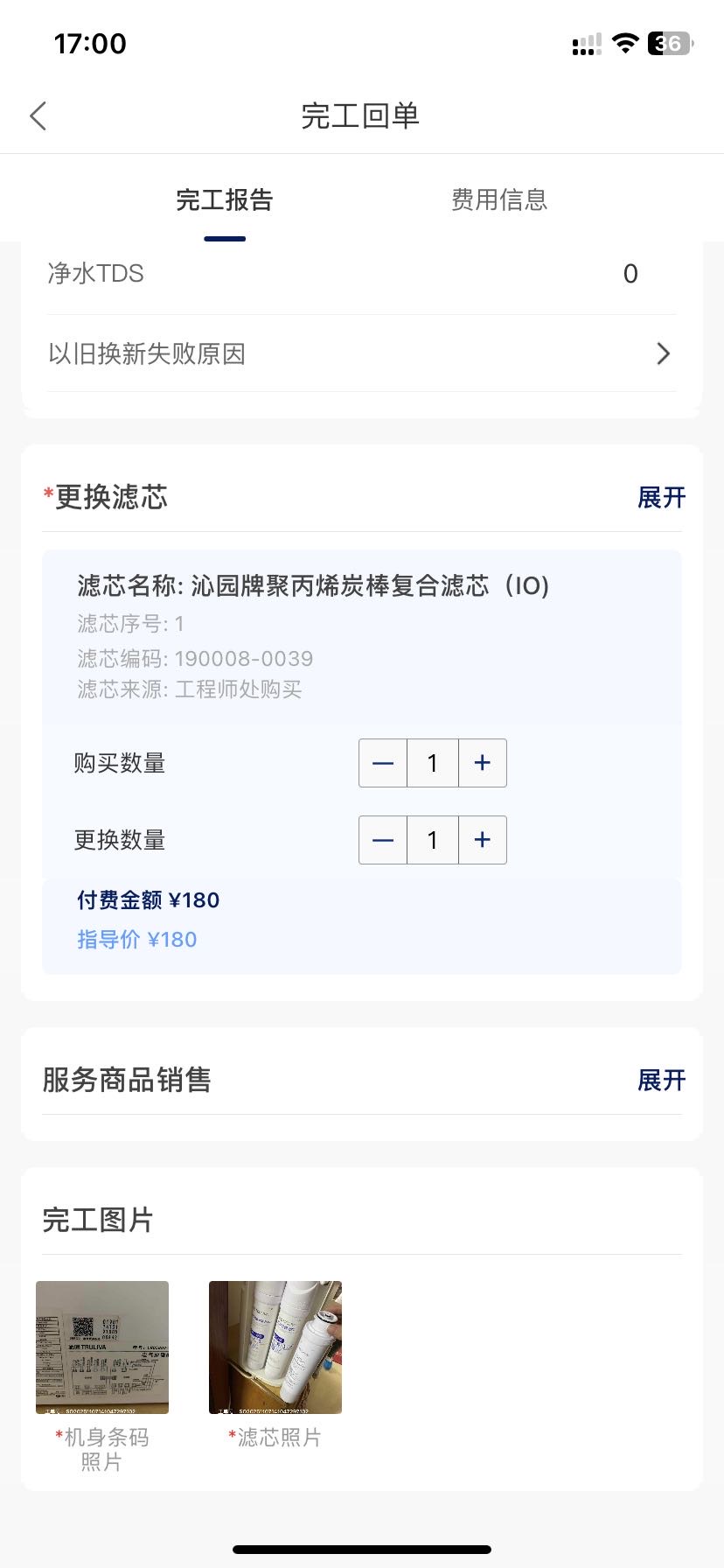Expand the 更换滤芯 section
This screenshot has height=1568, width=724.
pos(661,498)
